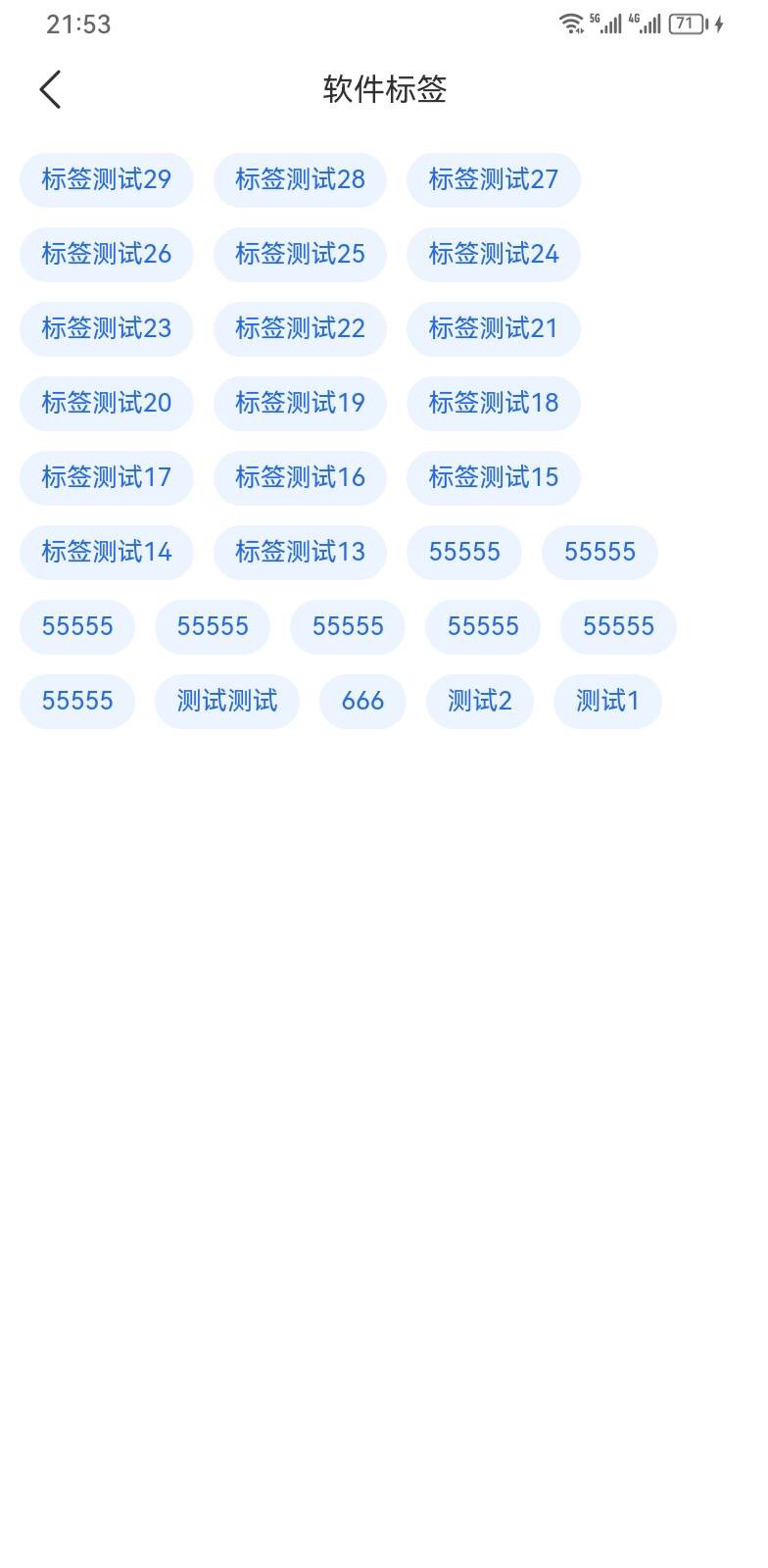This screenshot has width=768, height=1568.
Task: Select the 标签测试18 tag
Action: (494, 403)
